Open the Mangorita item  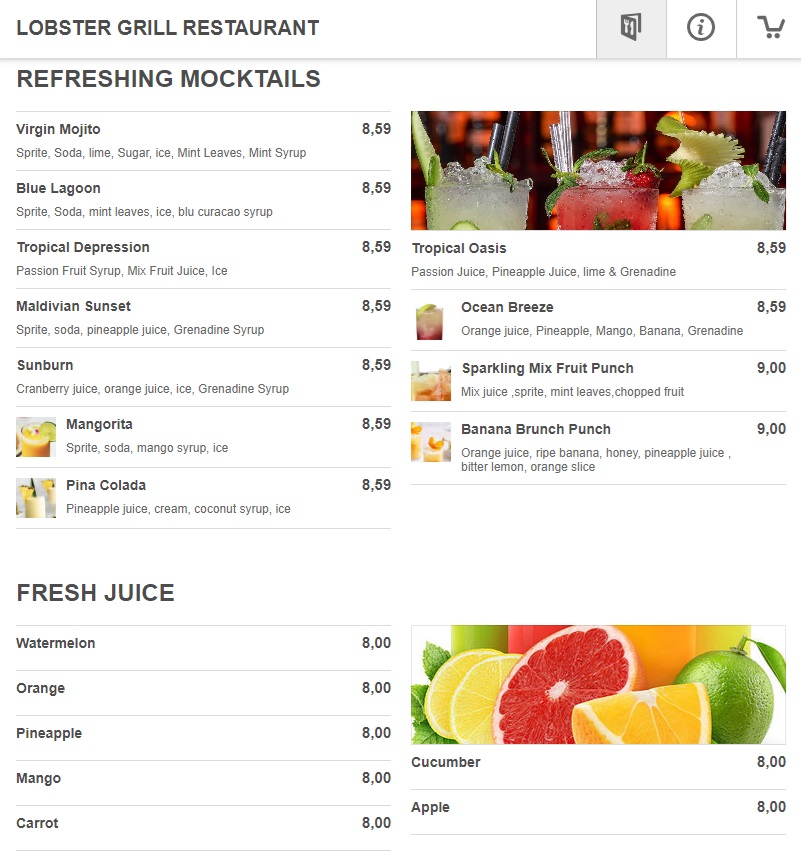tap(203, 437)
